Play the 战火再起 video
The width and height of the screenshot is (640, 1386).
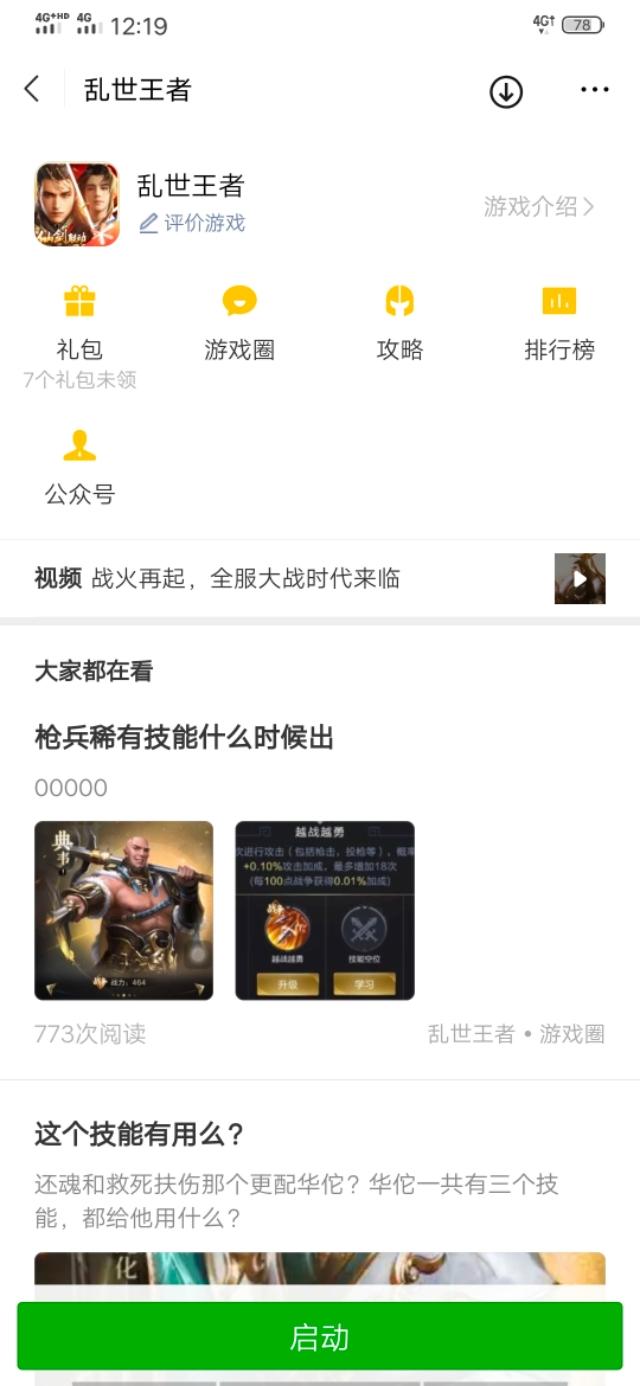580,578
